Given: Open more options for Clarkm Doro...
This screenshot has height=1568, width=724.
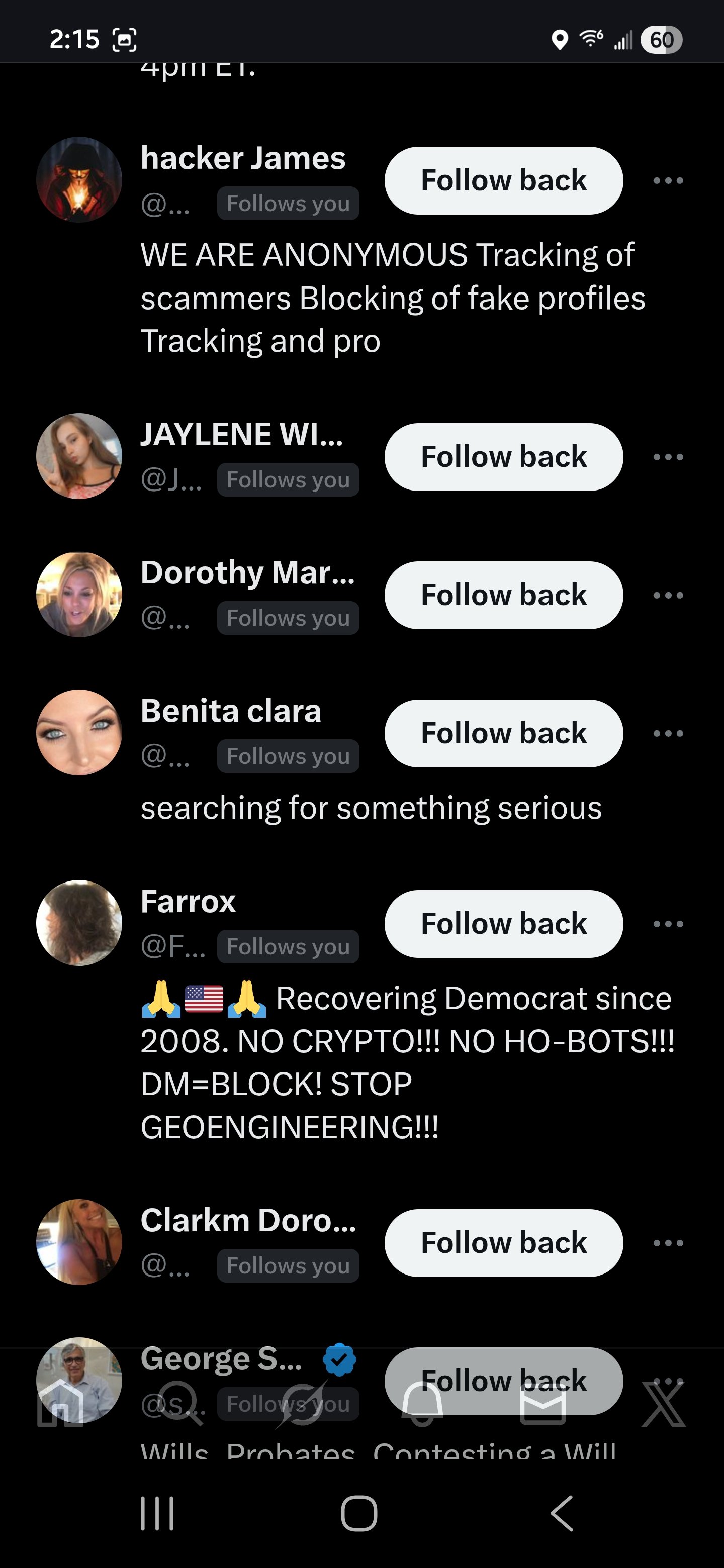Looking at the screenshot, I should [x=668, y=1243].
